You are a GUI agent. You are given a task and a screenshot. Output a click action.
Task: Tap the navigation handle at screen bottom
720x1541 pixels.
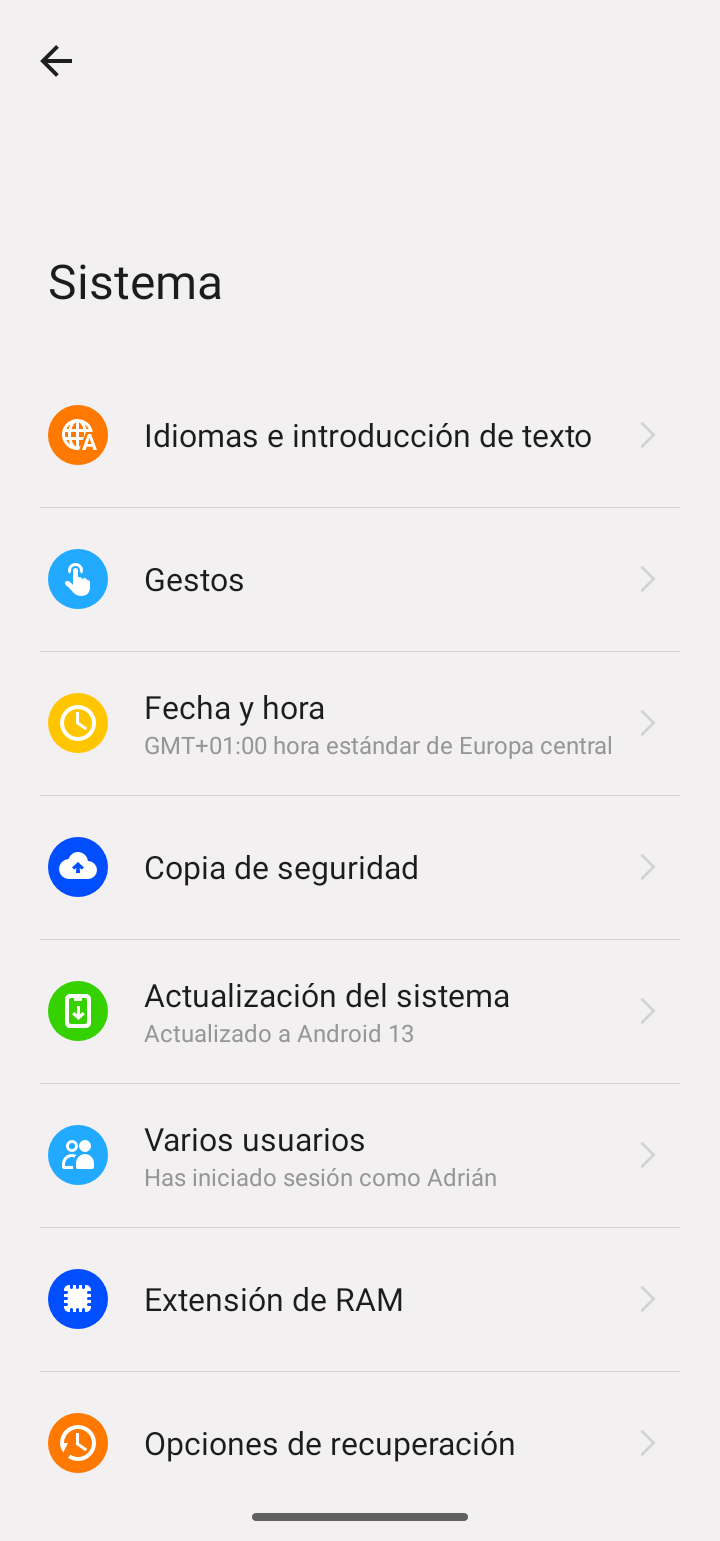[360, 1516]
